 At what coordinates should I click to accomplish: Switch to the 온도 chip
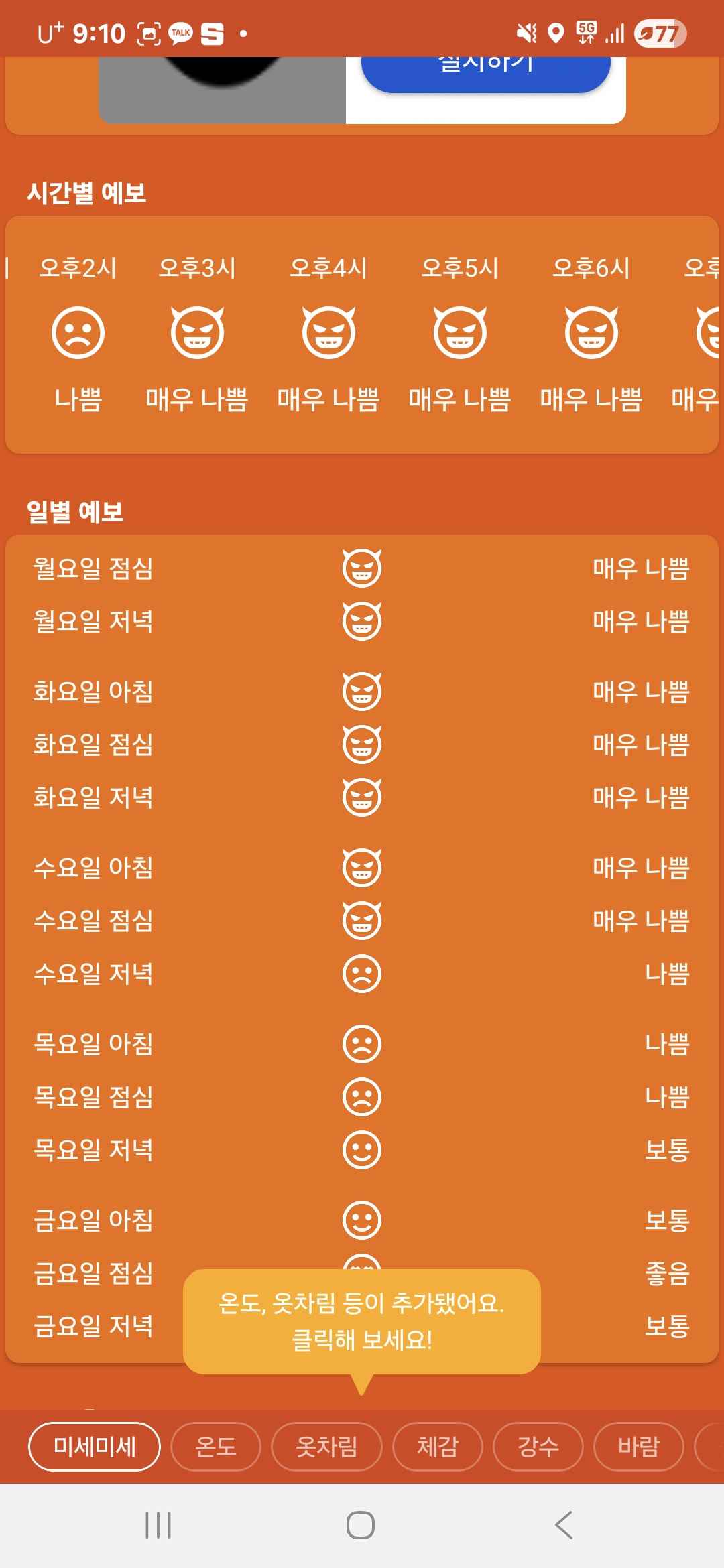(x=216, y=1446)
